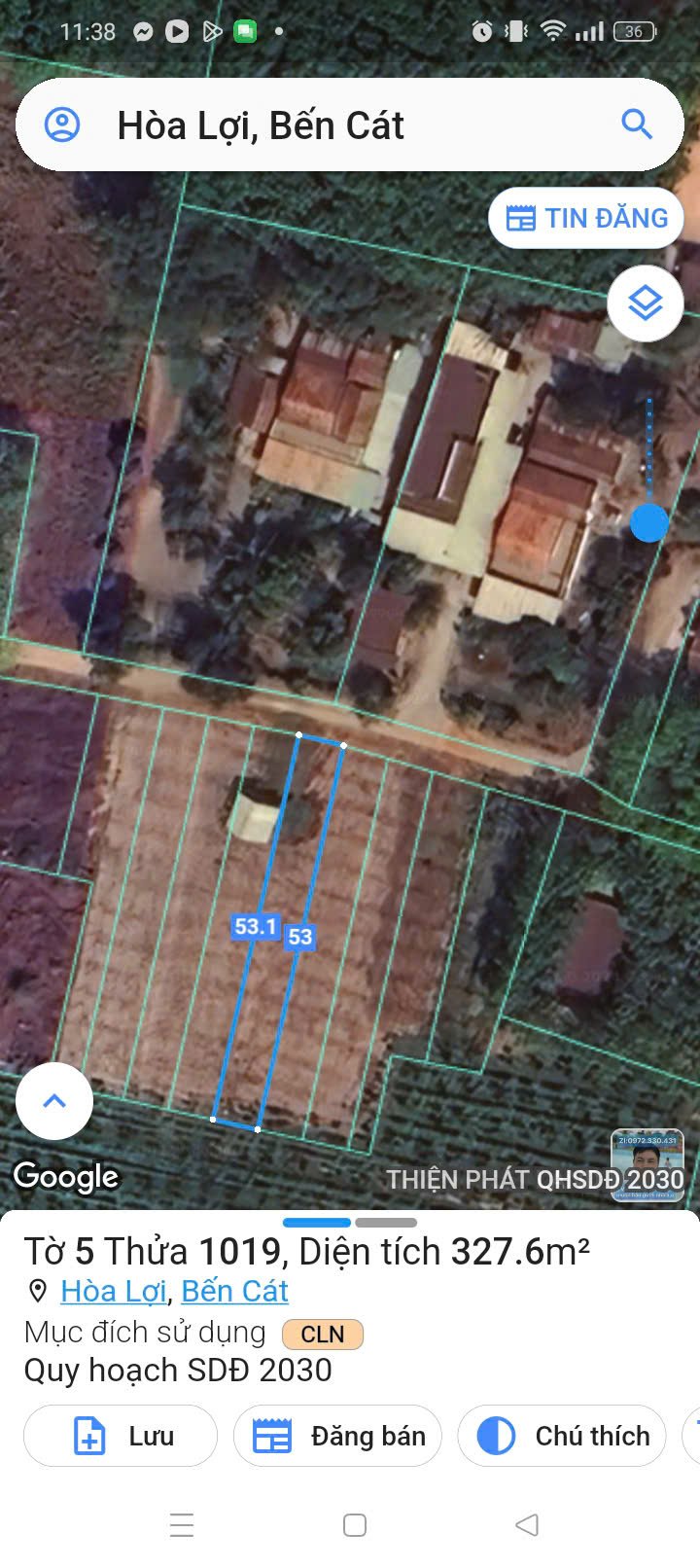Expand the panel with the up chevron
The height and width of the screenshot is (1568, 700).
pos(54,1101)
